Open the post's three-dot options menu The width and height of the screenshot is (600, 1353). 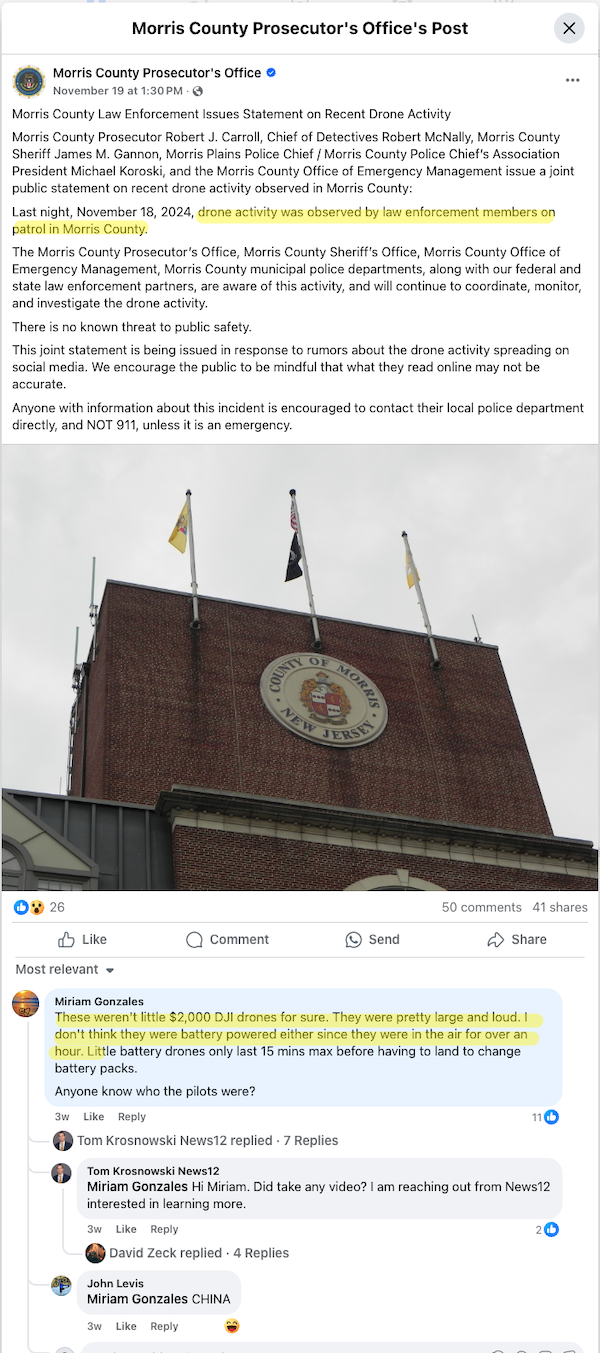point(572,80)
